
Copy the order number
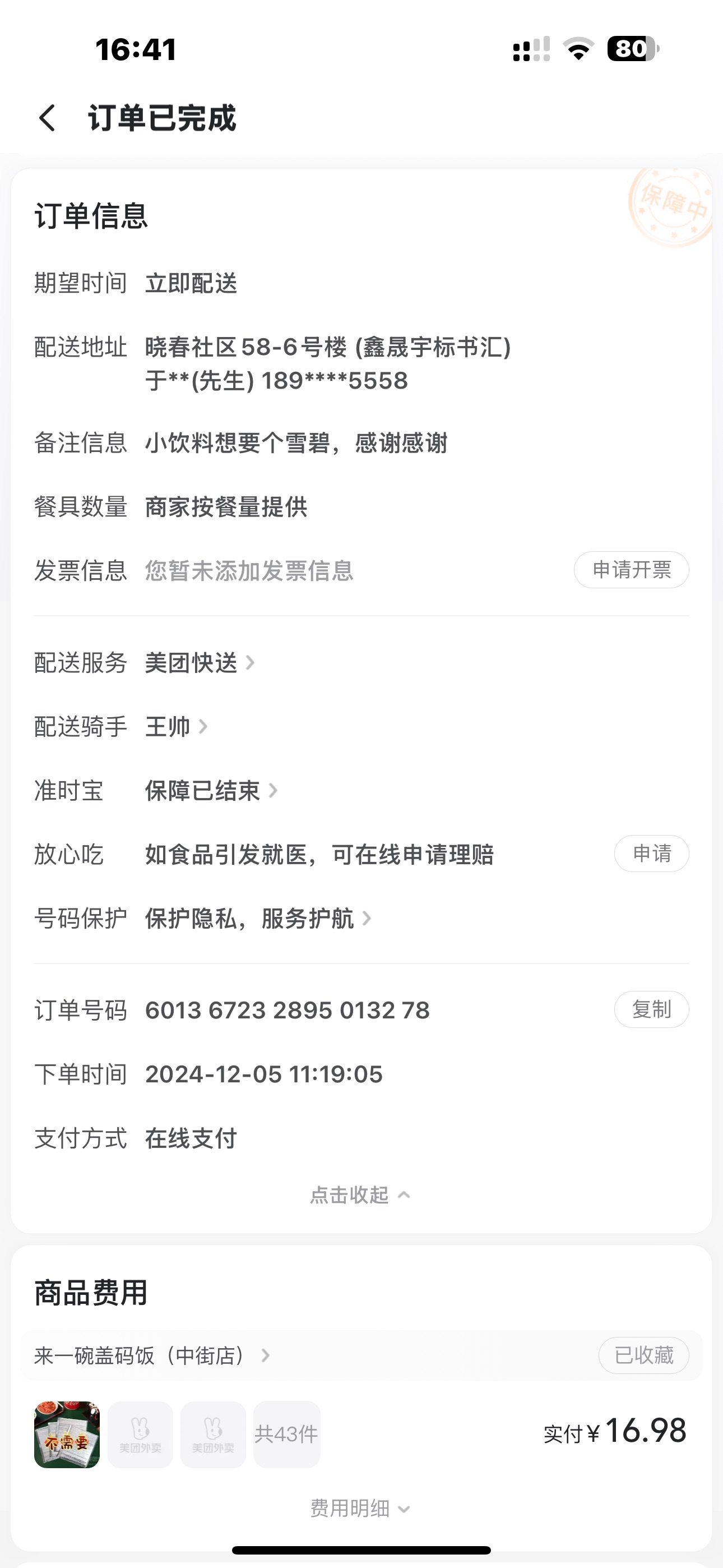pyautogui.click(x=651, y=1010)
